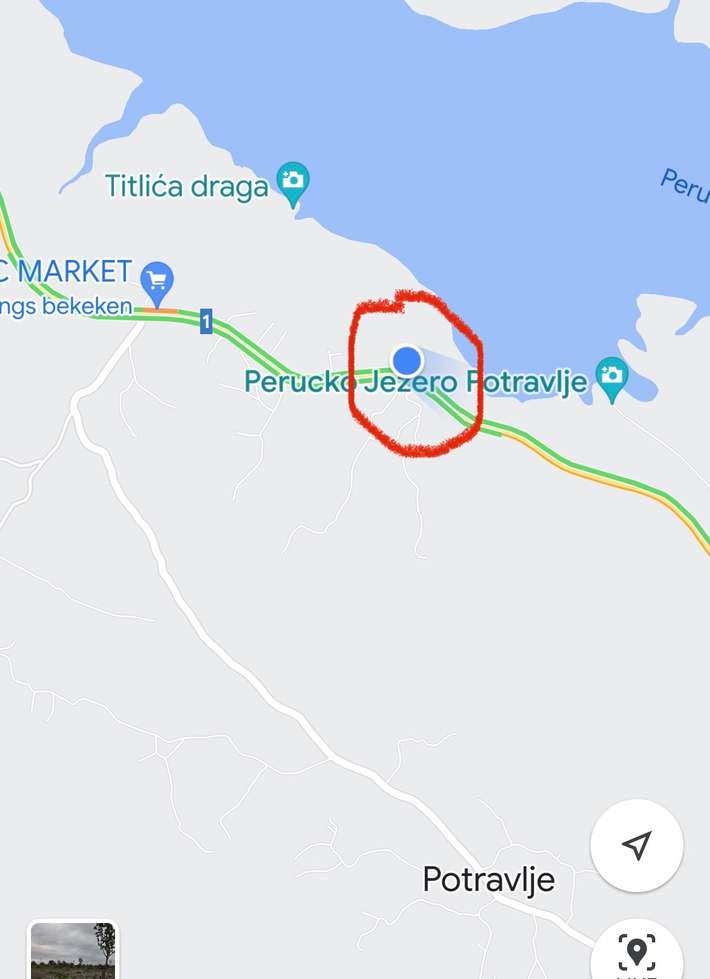Open Titlića draga photo spot marker

coord(292,182)
